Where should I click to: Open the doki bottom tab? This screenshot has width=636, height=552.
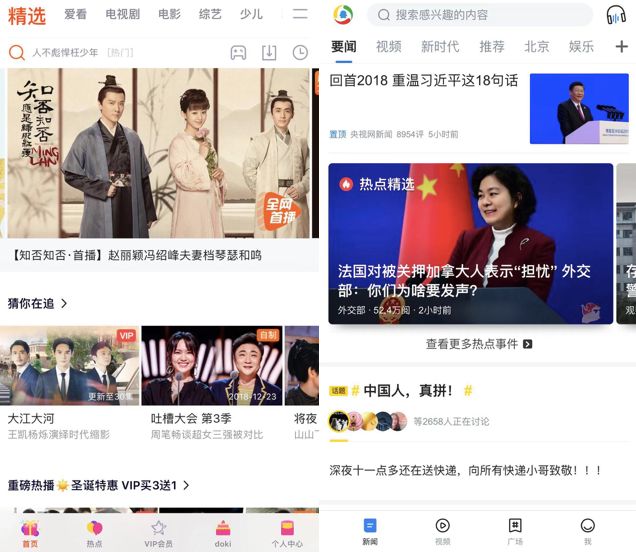point(222,533)
